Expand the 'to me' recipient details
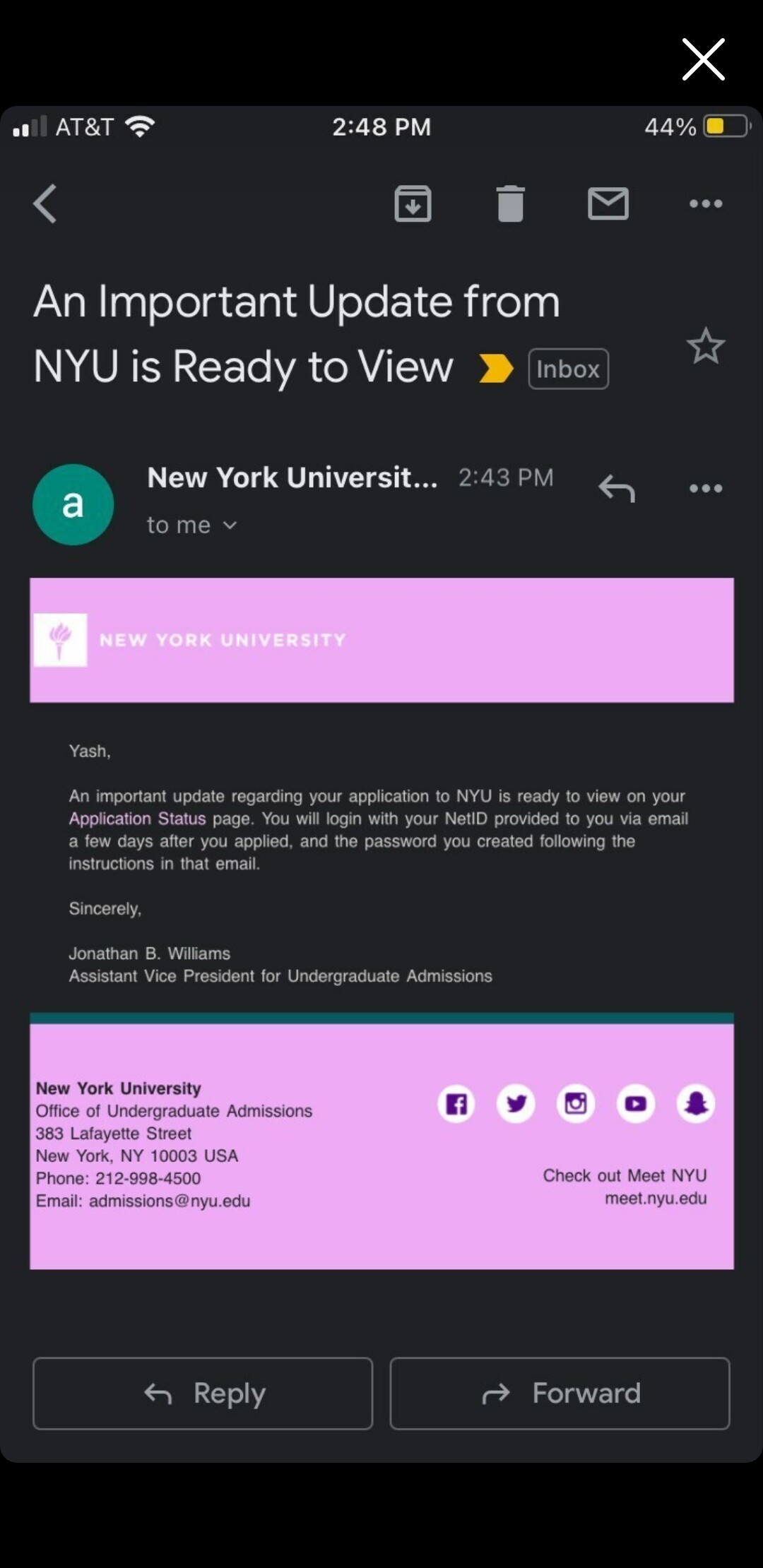The height and width of the screenshot is (1568, 763). pos(191,525)
